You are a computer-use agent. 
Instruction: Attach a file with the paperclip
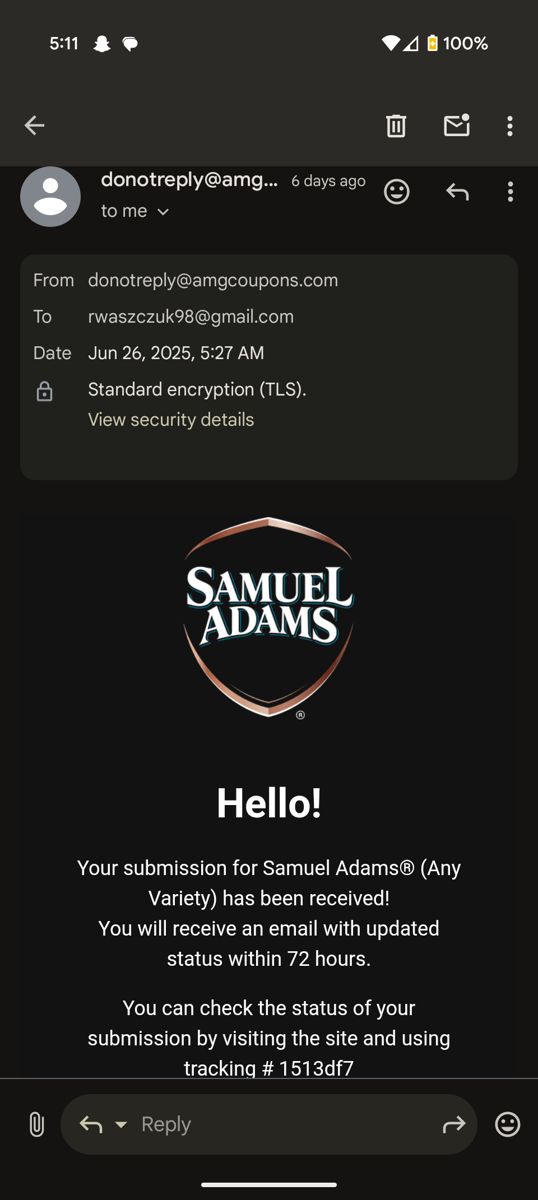[x=36, y=1124]
